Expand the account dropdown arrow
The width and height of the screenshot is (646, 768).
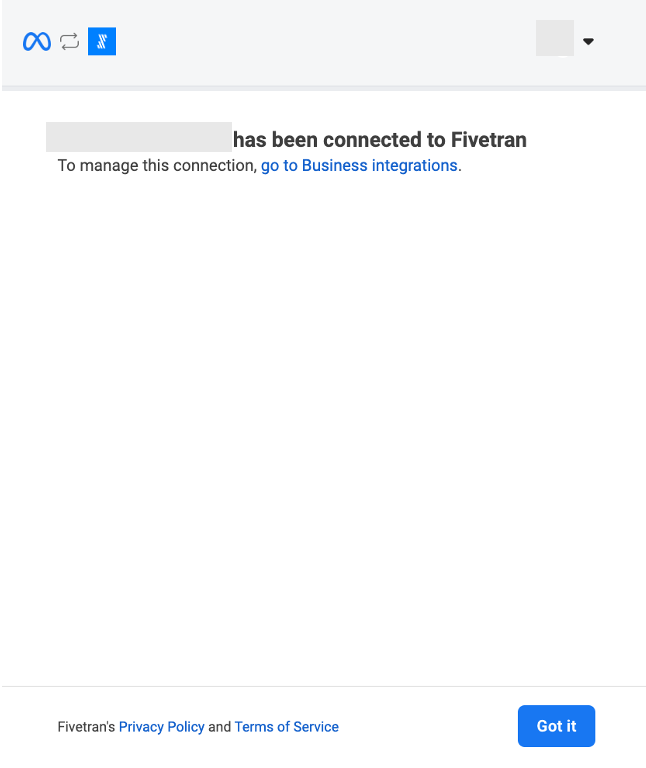[588, 41]
